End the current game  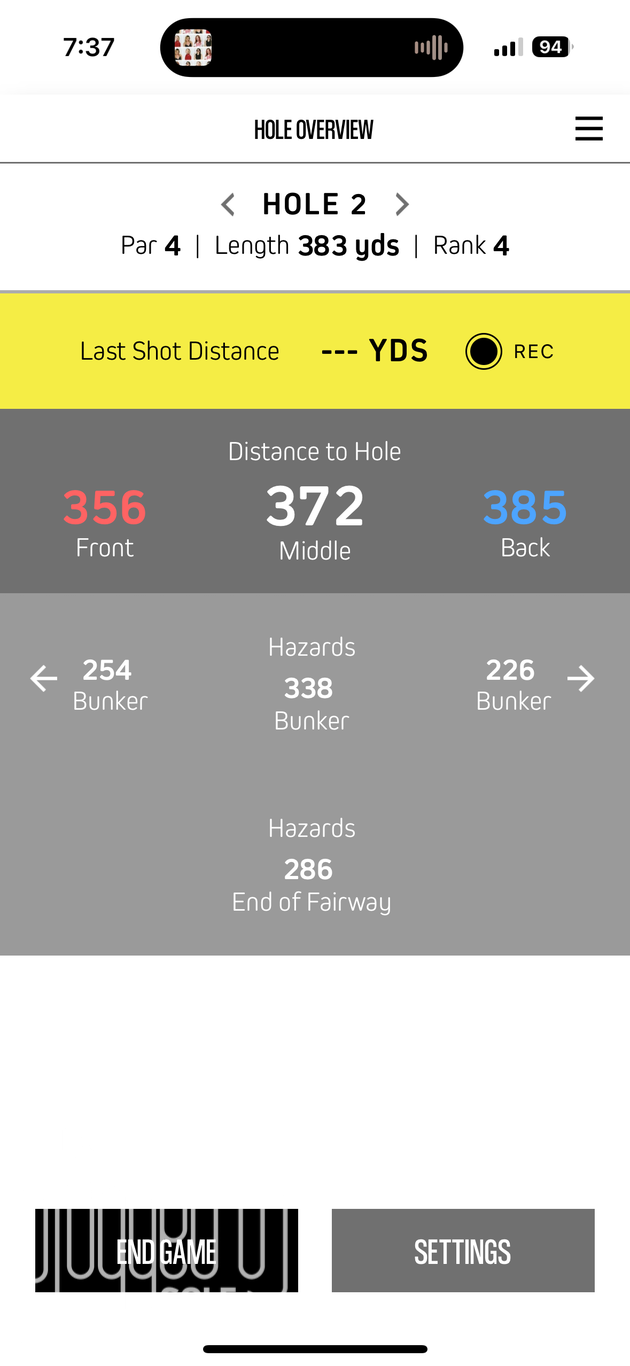click(167, 1251)
